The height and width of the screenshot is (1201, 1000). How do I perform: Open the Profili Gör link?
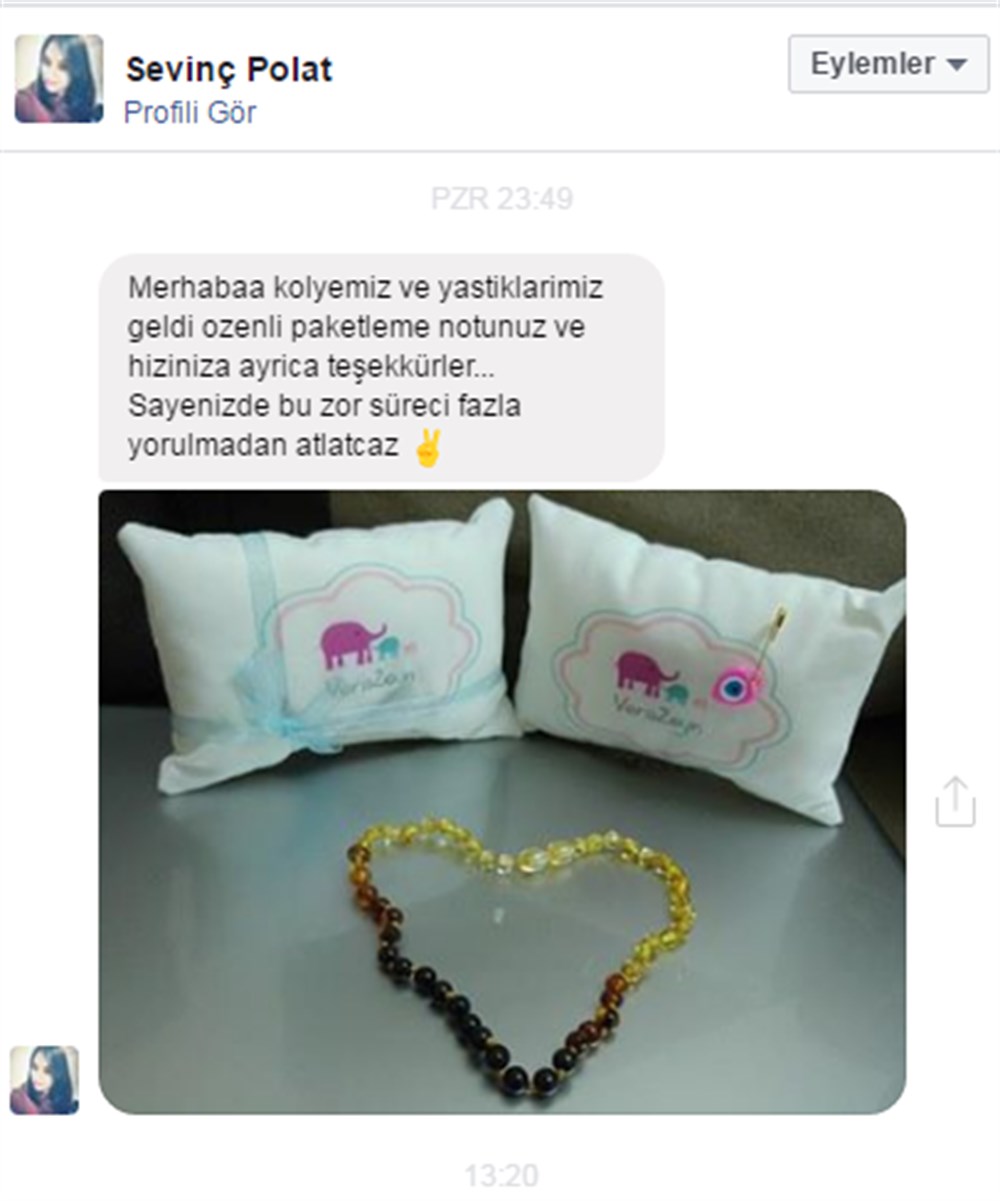(x=189, y=112)
